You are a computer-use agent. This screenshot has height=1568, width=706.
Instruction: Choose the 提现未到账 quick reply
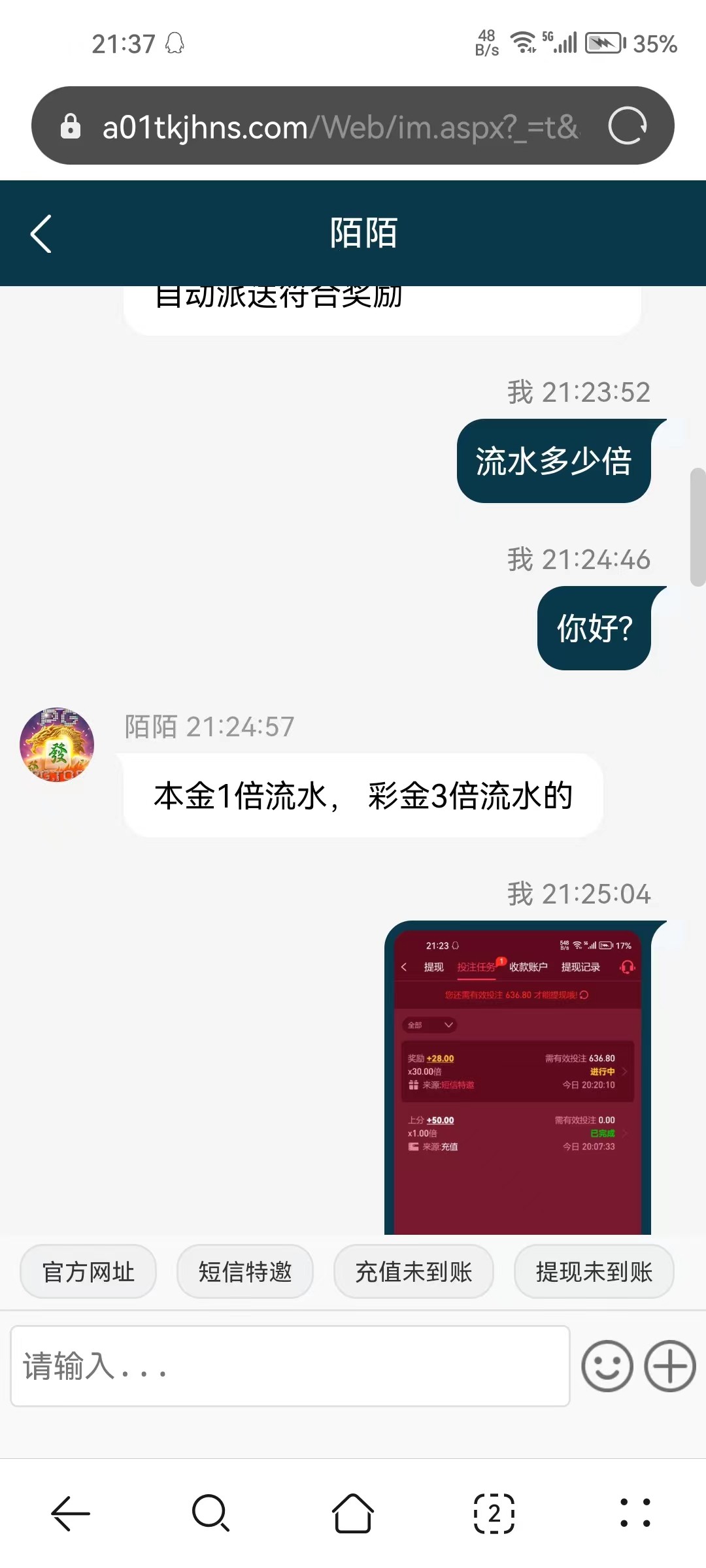tap(594, 1271)
